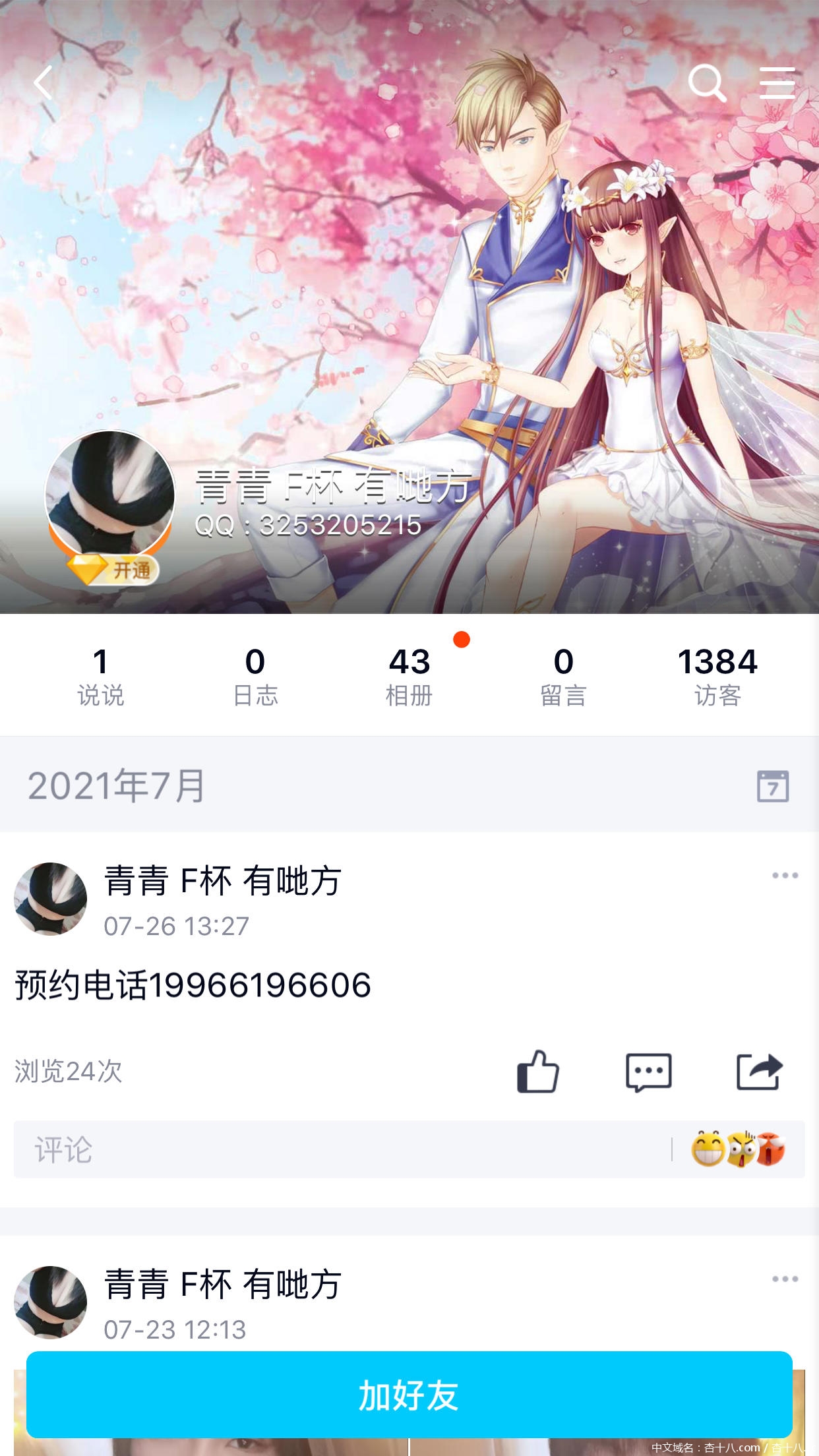Image resolution: width=819 pixels, height=1456 pixels.
Task: Open the 说说 tab
Action: tap(100, 675)
